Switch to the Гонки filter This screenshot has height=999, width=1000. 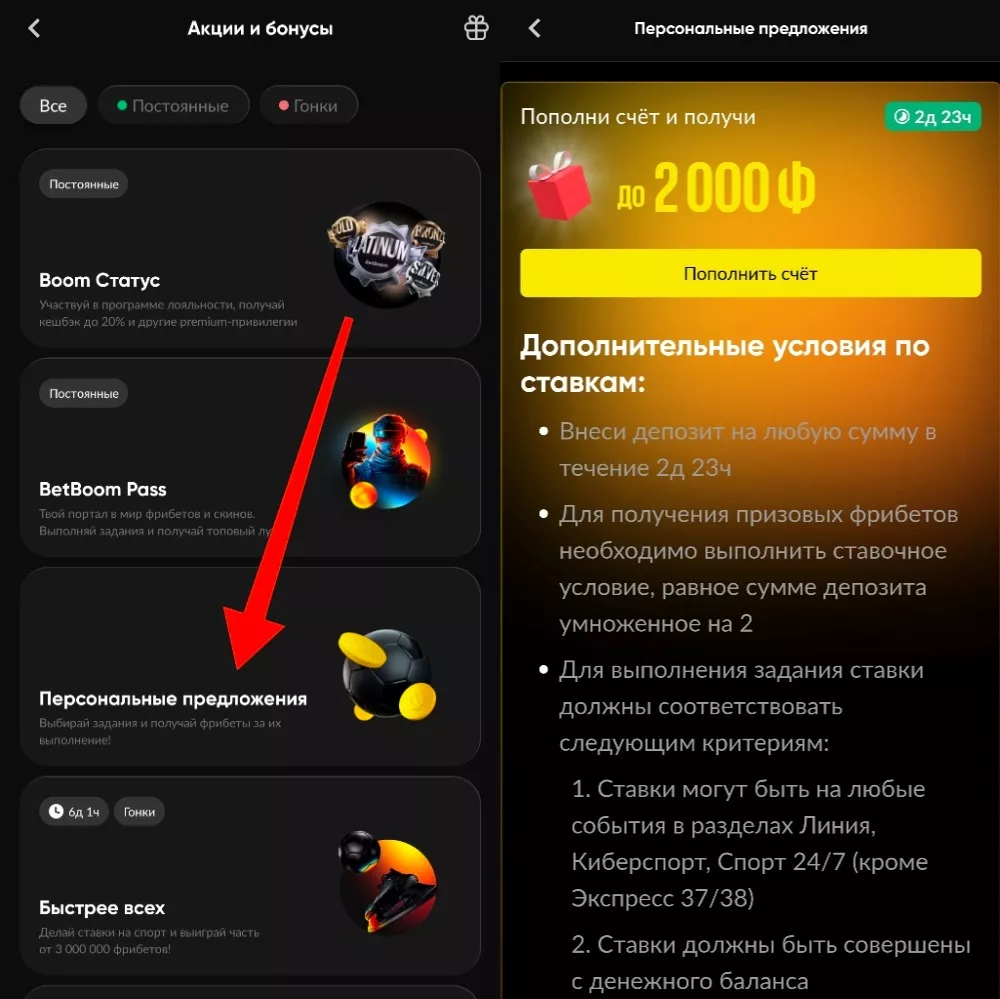[x=308, y=106]
